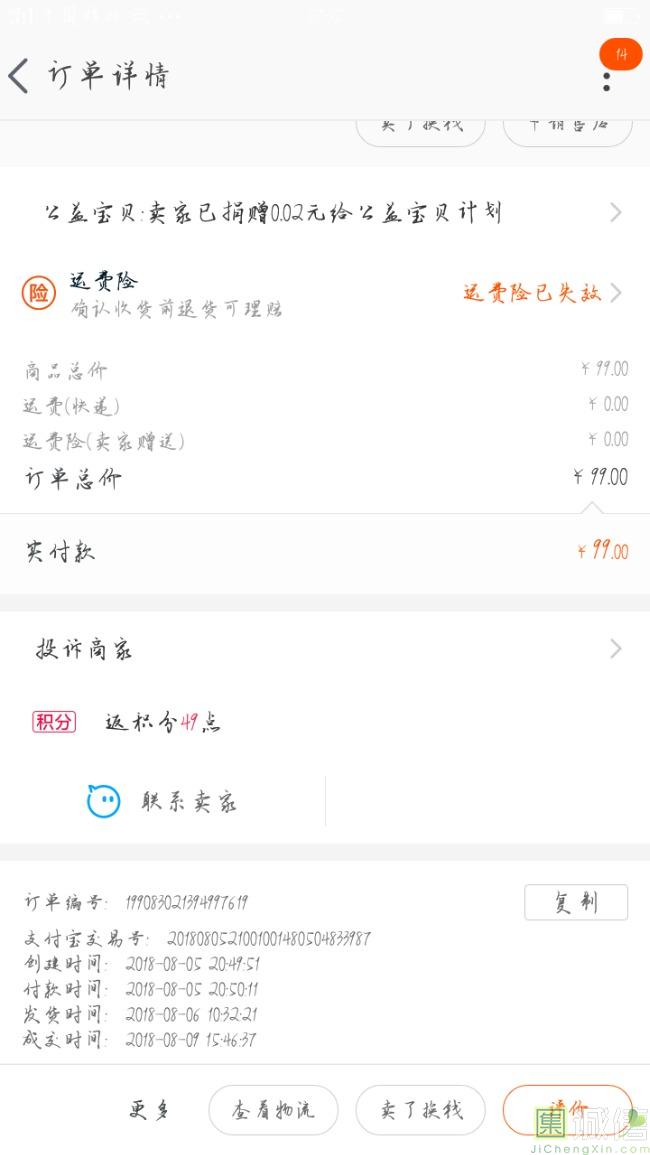Open the 投诉商家 row
The height and width of the screenshot is (1155, 650).
pos(325,649)
